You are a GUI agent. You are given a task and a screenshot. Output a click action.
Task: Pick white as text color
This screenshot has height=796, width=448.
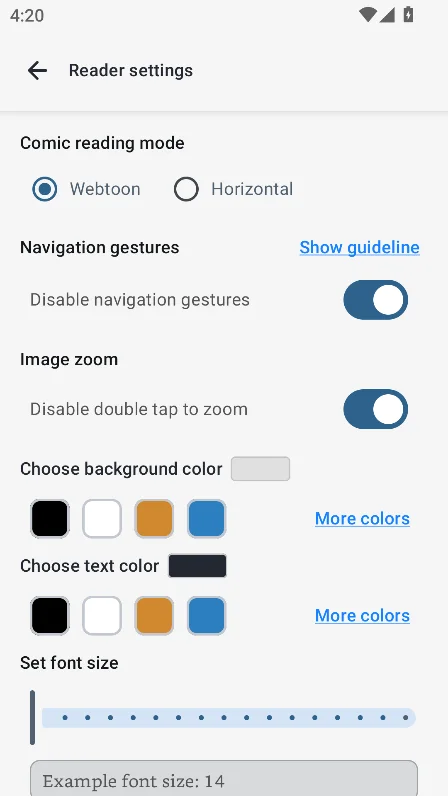click(x=102, y=615)
